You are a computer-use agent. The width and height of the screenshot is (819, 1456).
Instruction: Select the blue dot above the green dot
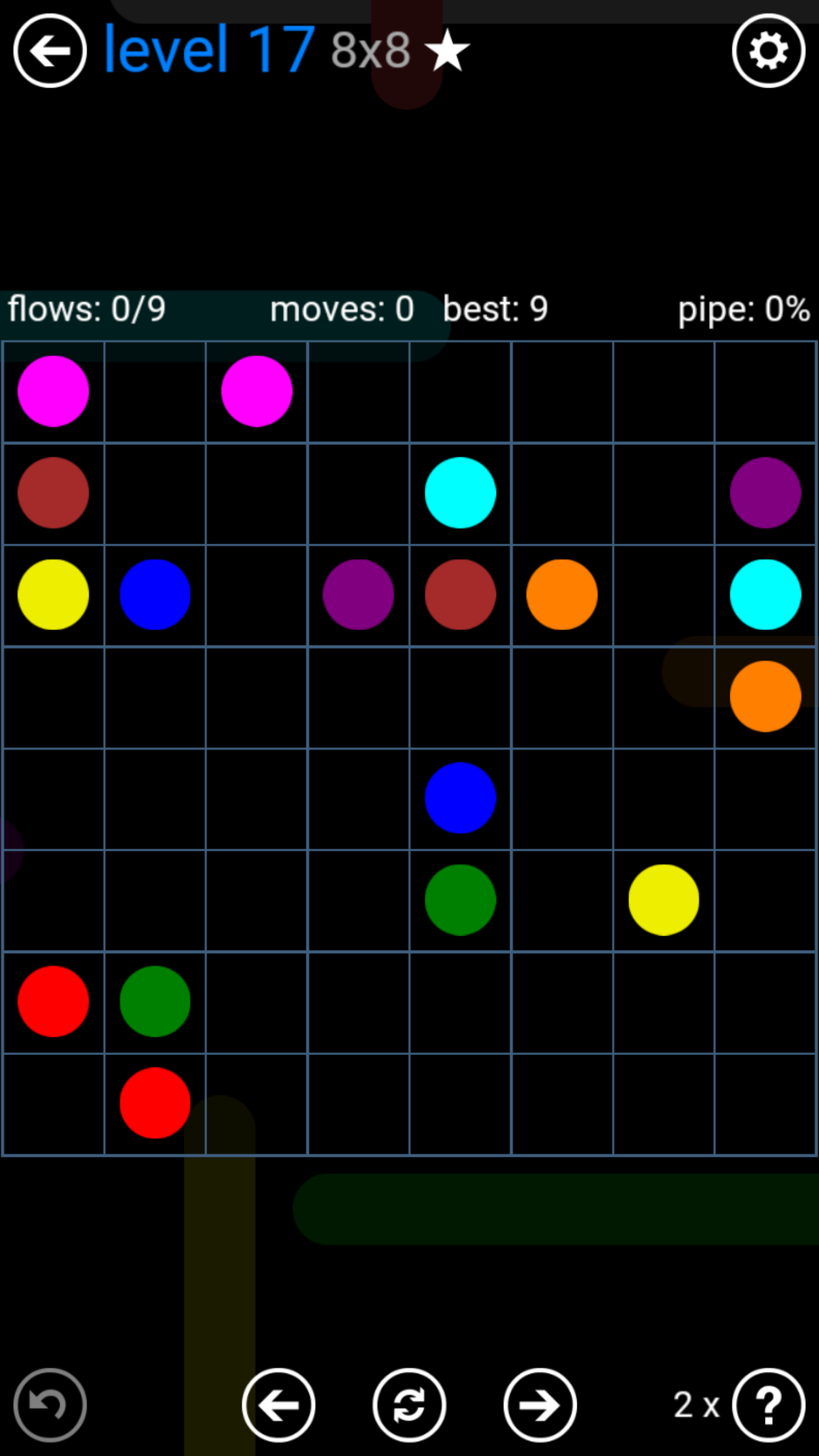click(460, 798)
